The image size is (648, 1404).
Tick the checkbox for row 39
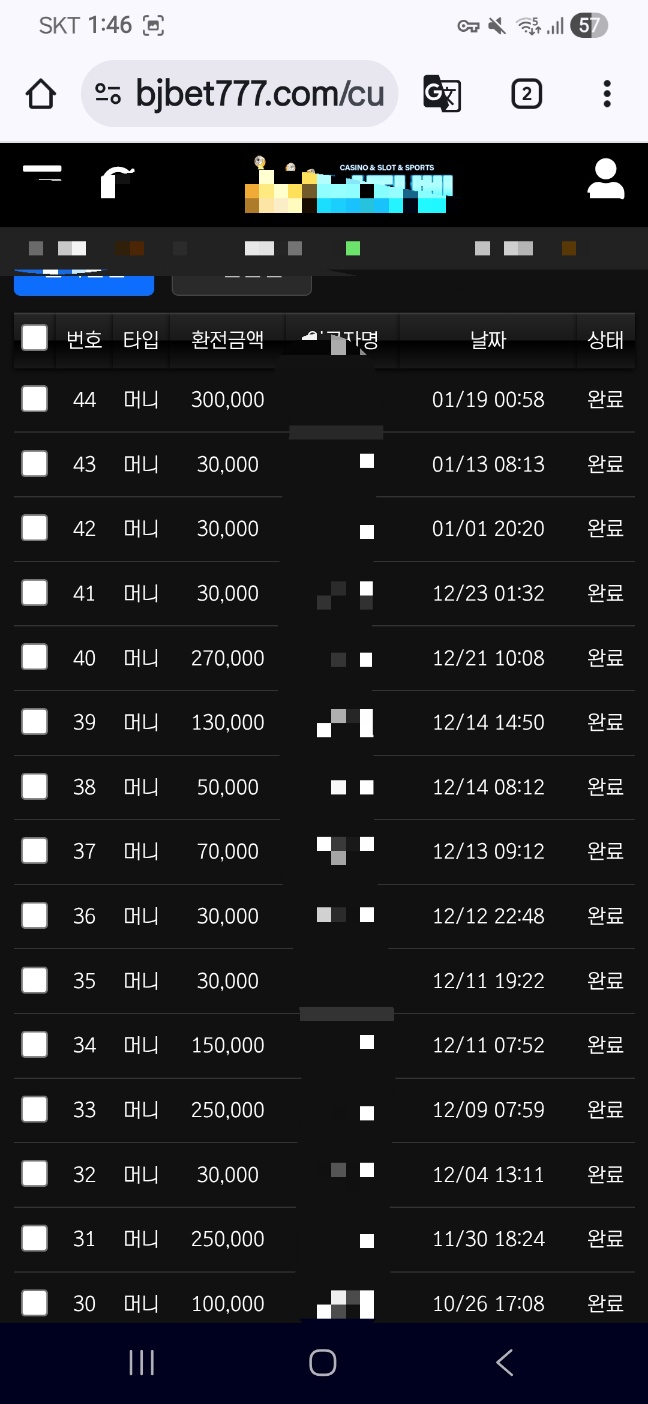point(35,722)
